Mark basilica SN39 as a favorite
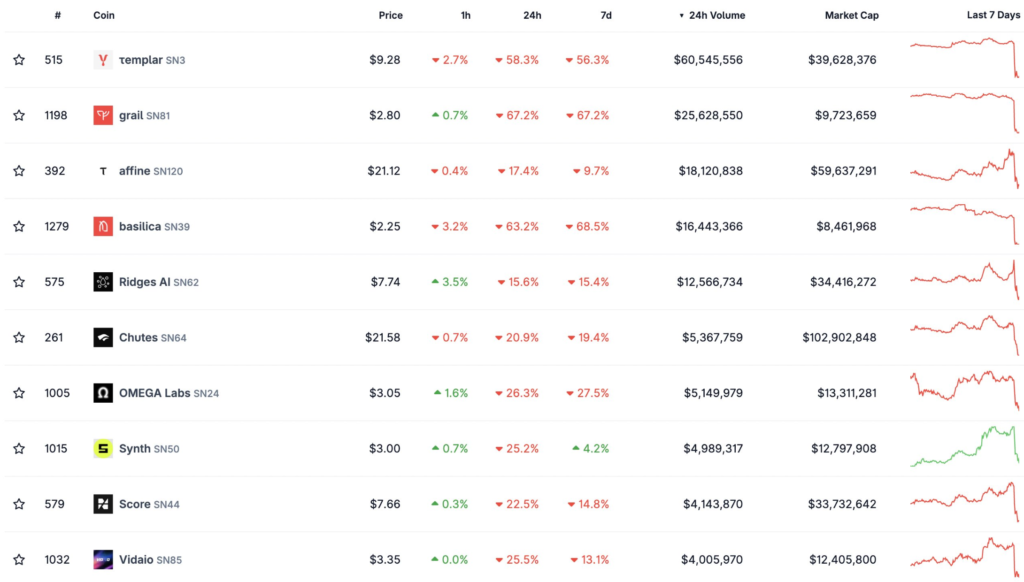Screen dimensions: 1024x582 [x=19, y=227]
